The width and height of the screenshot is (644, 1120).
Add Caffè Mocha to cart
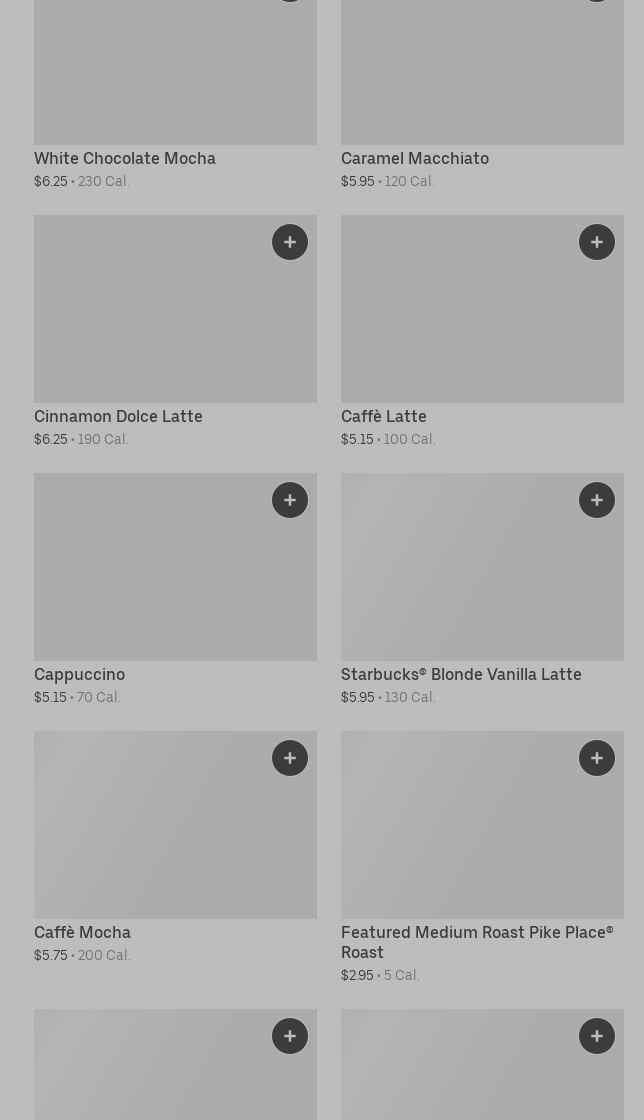pos(290,758)
